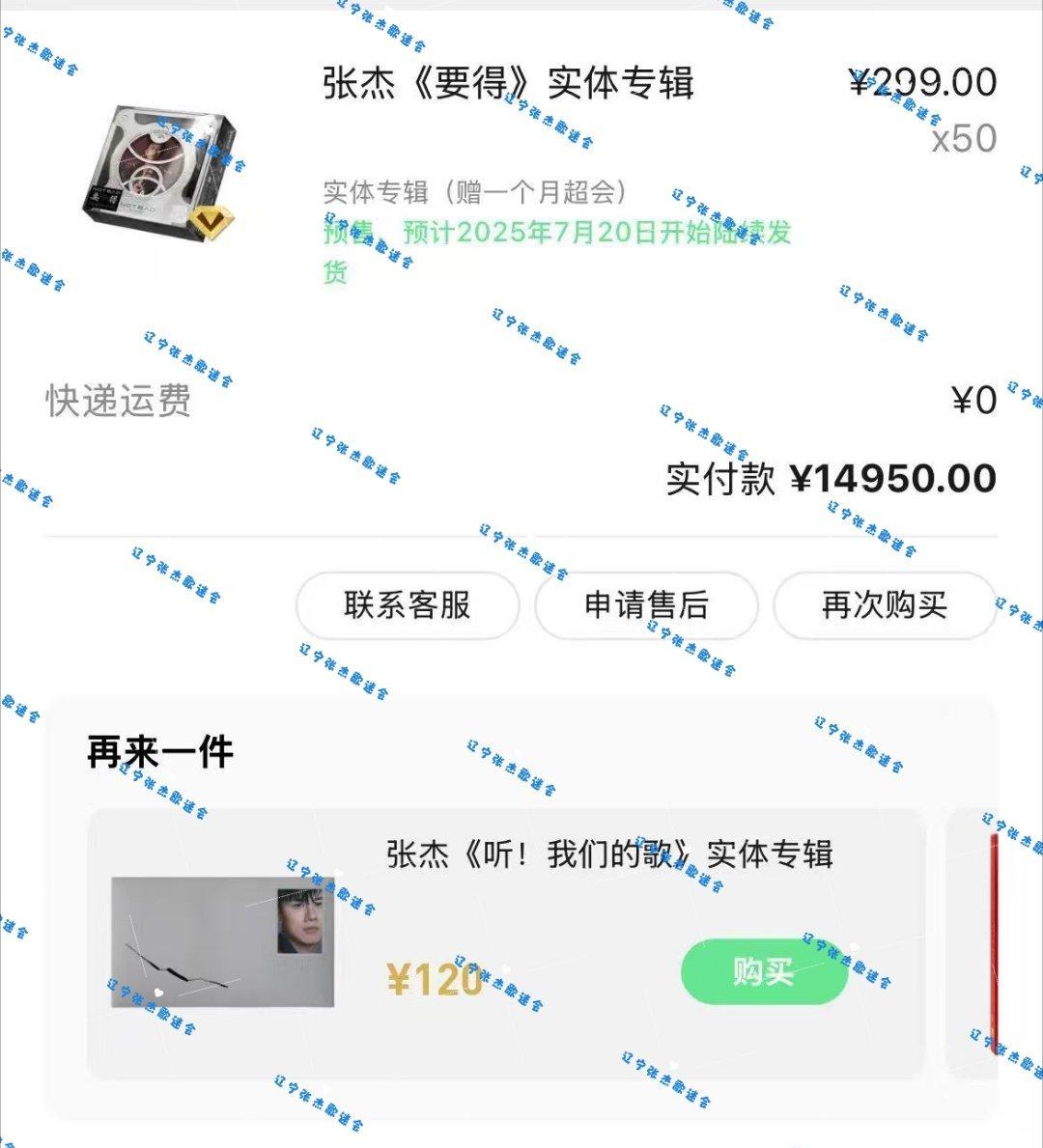
Task: Tap 购买 for 《听！我们的歌》 album
Action: click(x=763, y=971)
